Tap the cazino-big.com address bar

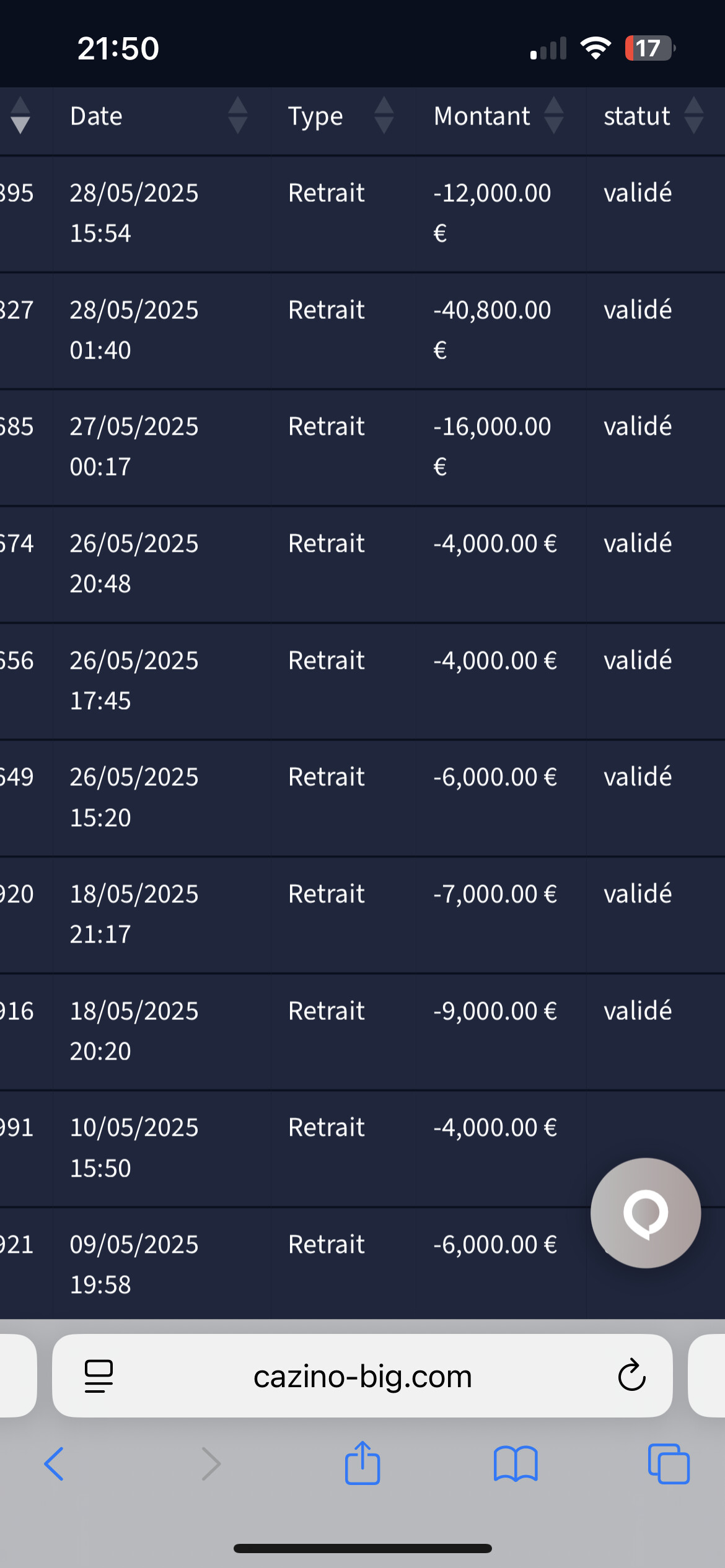coord(362,1376)
